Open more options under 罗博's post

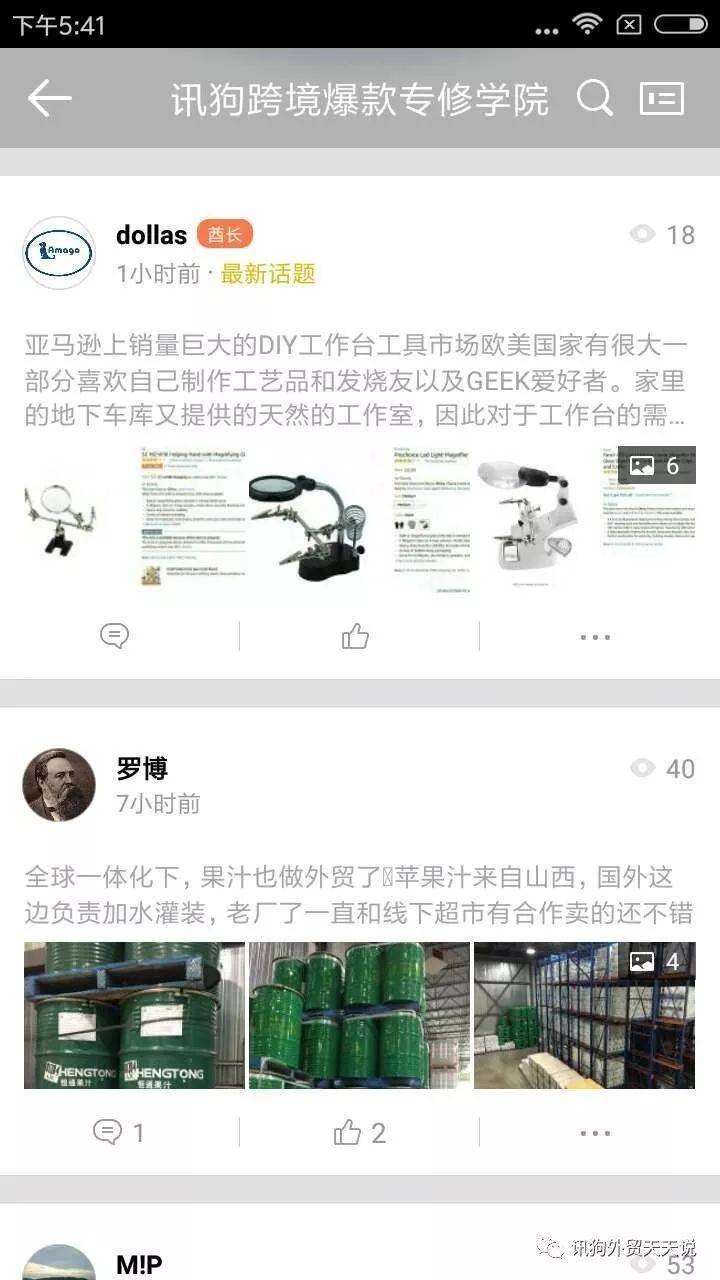point(595,1132)
